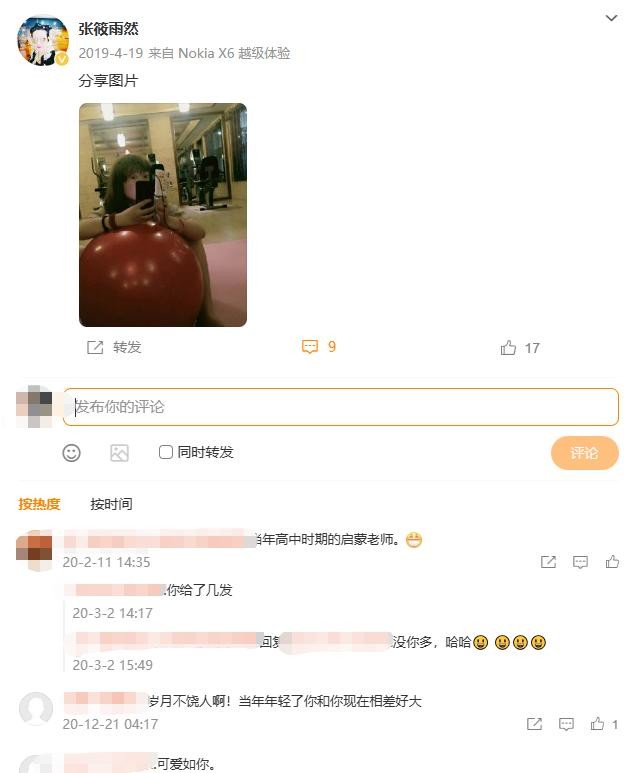Sort comments by 按热度
The image size is (634, 773).
[39, 504]
